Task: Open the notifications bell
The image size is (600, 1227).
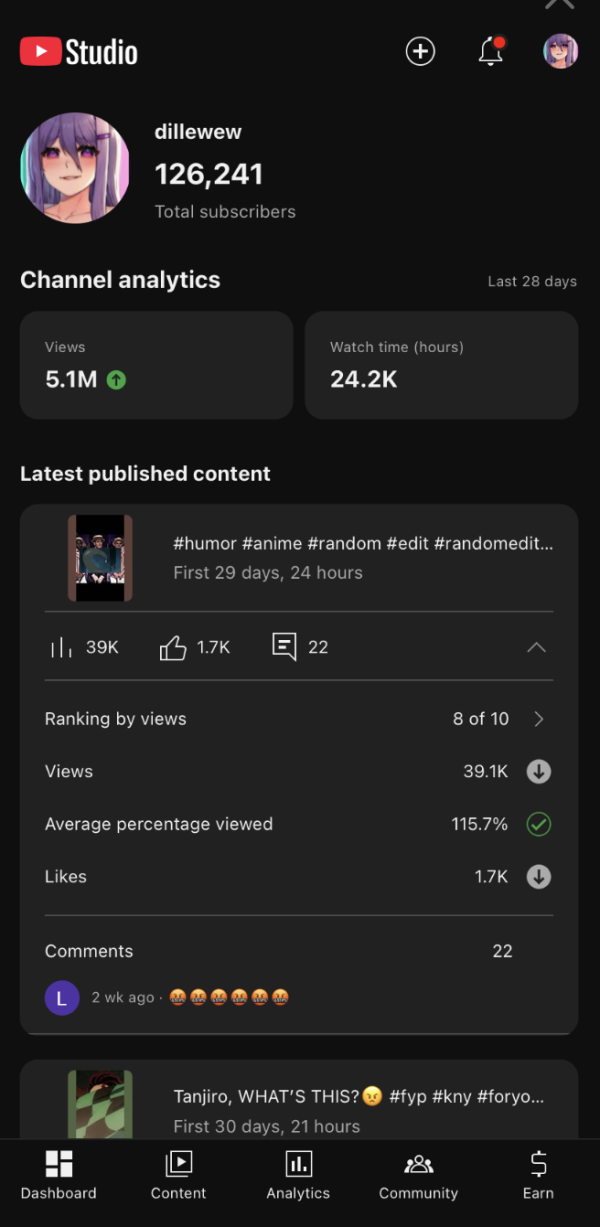Action: [490, 52]
